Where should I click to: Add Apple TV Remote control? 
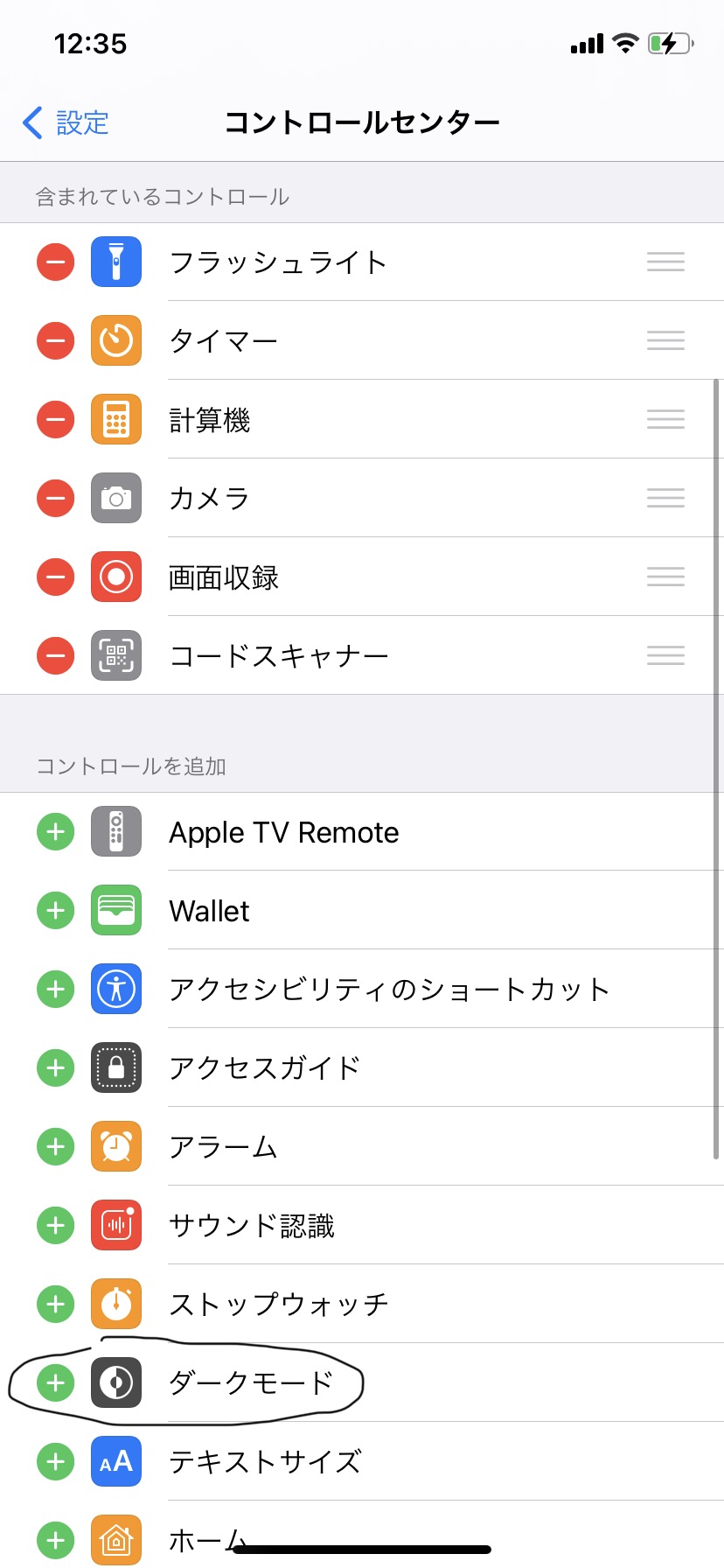point(55,831)
